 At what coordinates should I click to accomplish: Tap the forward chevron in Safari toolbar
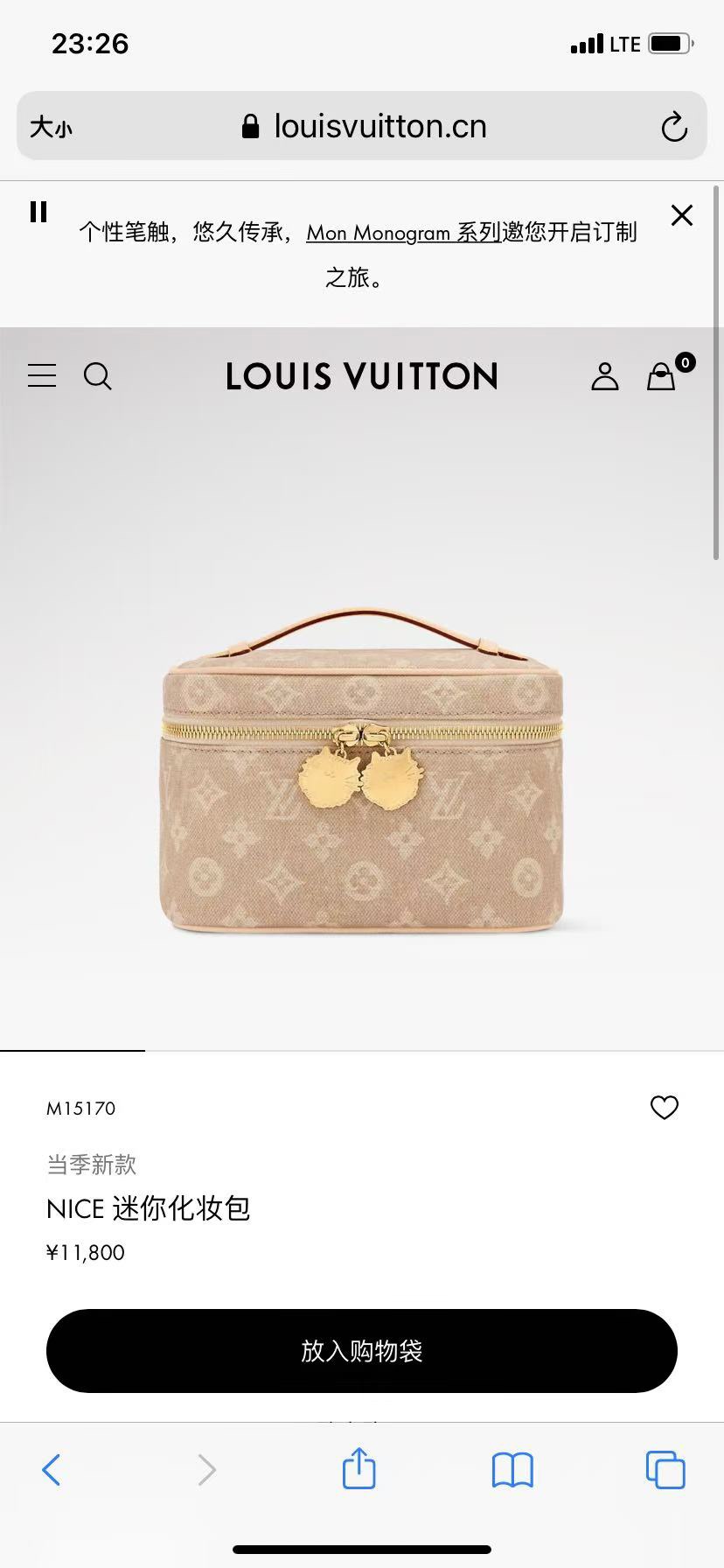pyautogui.click(x=205, y=1469)
